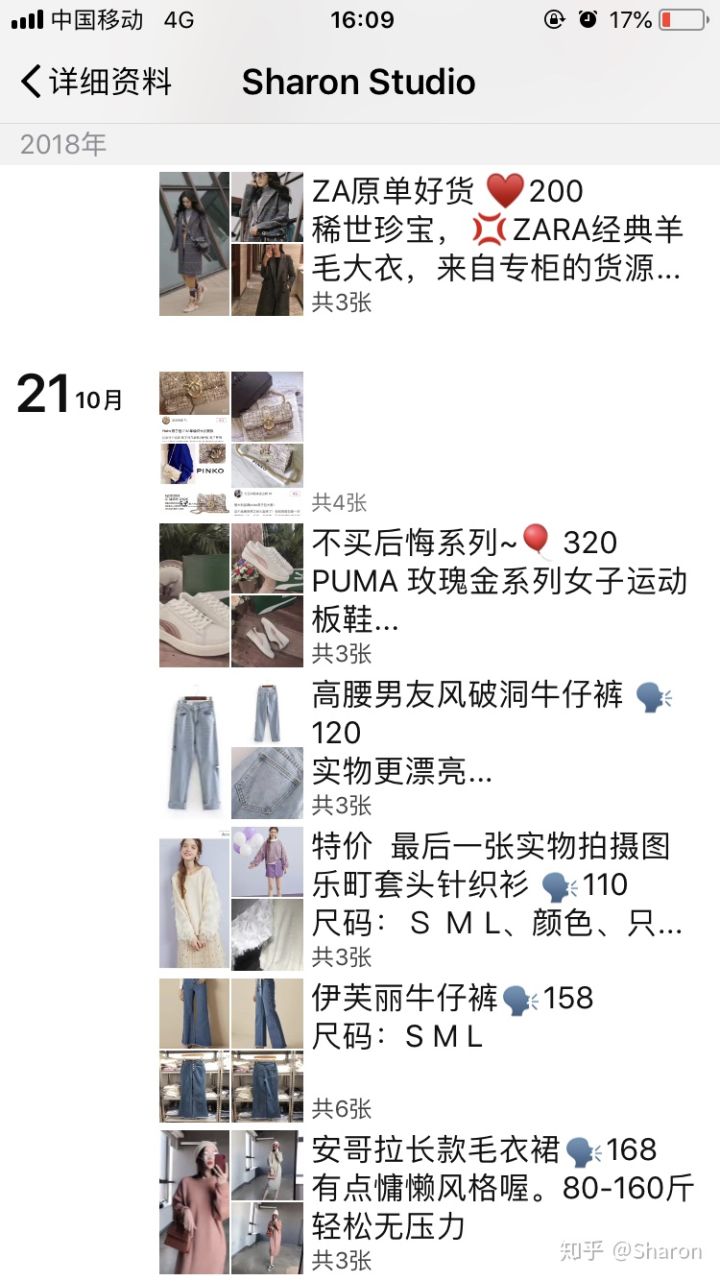The height and width of the screenshot is (1281, 720).
Task: View the PUMA 玫瑰金系列 sneakers post
Action: coord(497,581)
